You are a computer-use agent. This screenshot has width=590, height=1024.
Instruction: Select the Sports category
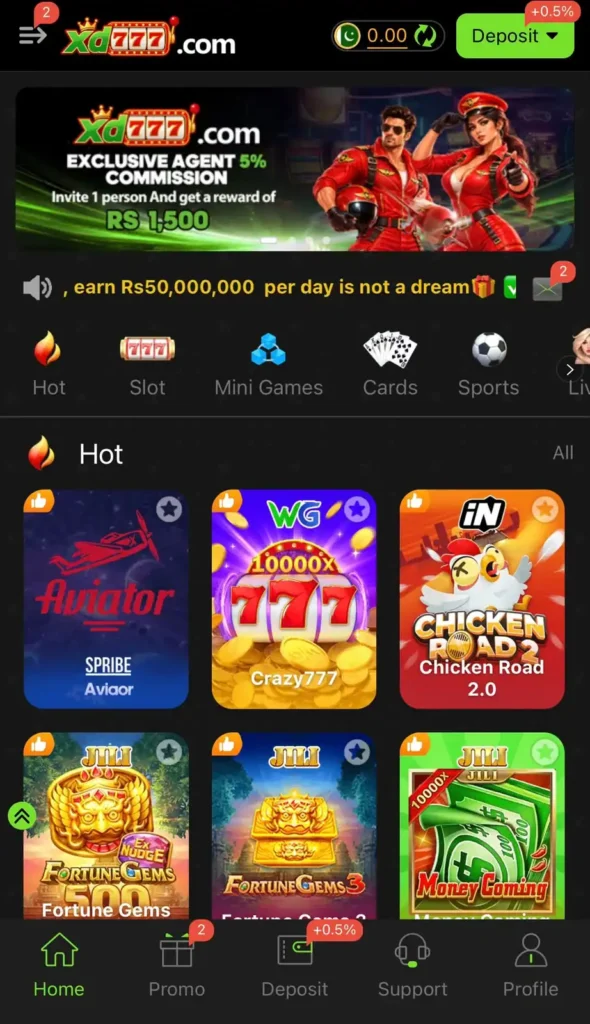489,364
